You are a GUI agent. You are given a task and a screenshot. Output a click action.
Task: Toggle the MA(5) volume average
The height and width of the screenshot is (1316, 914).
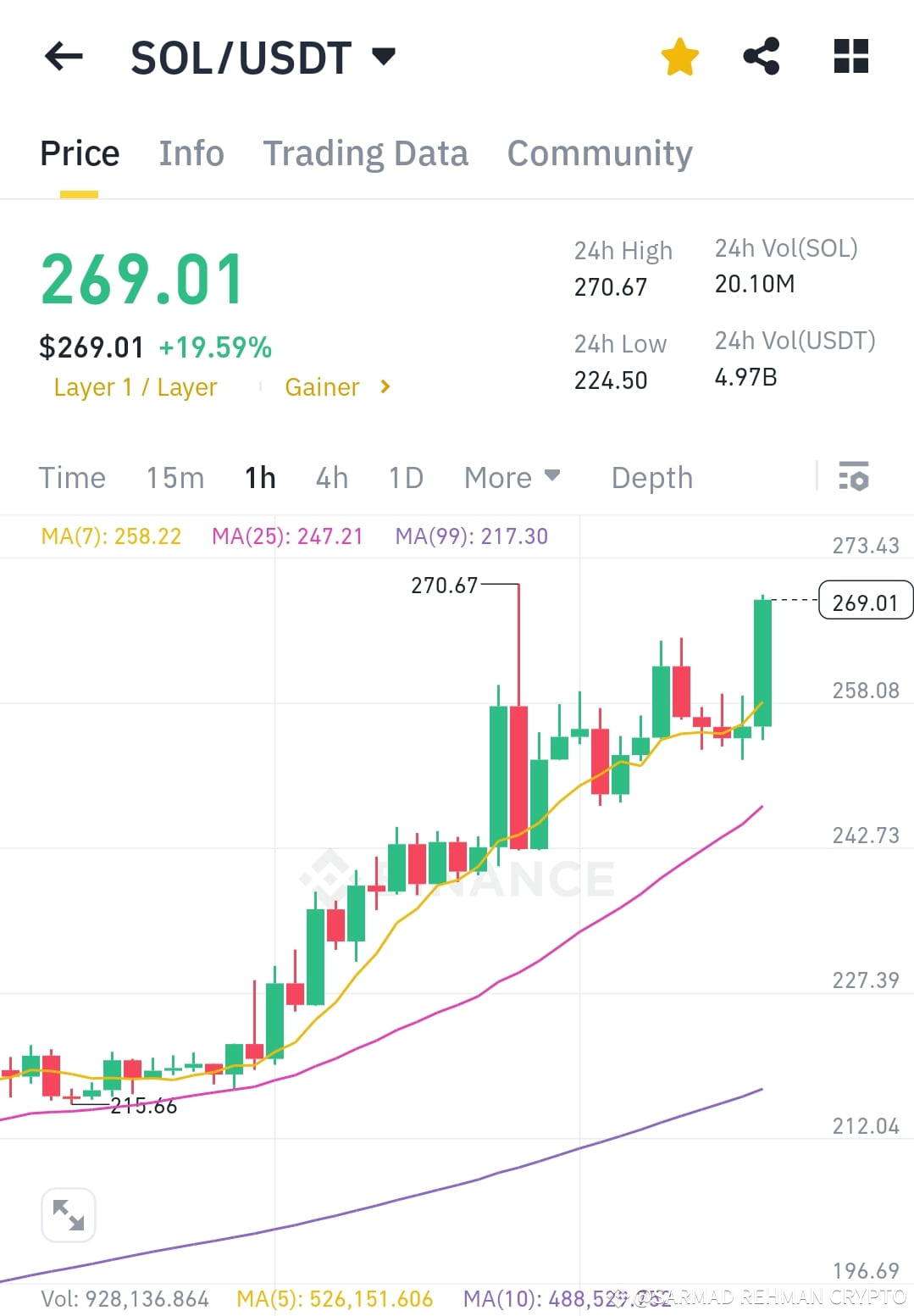click(x=335, y=1297)
